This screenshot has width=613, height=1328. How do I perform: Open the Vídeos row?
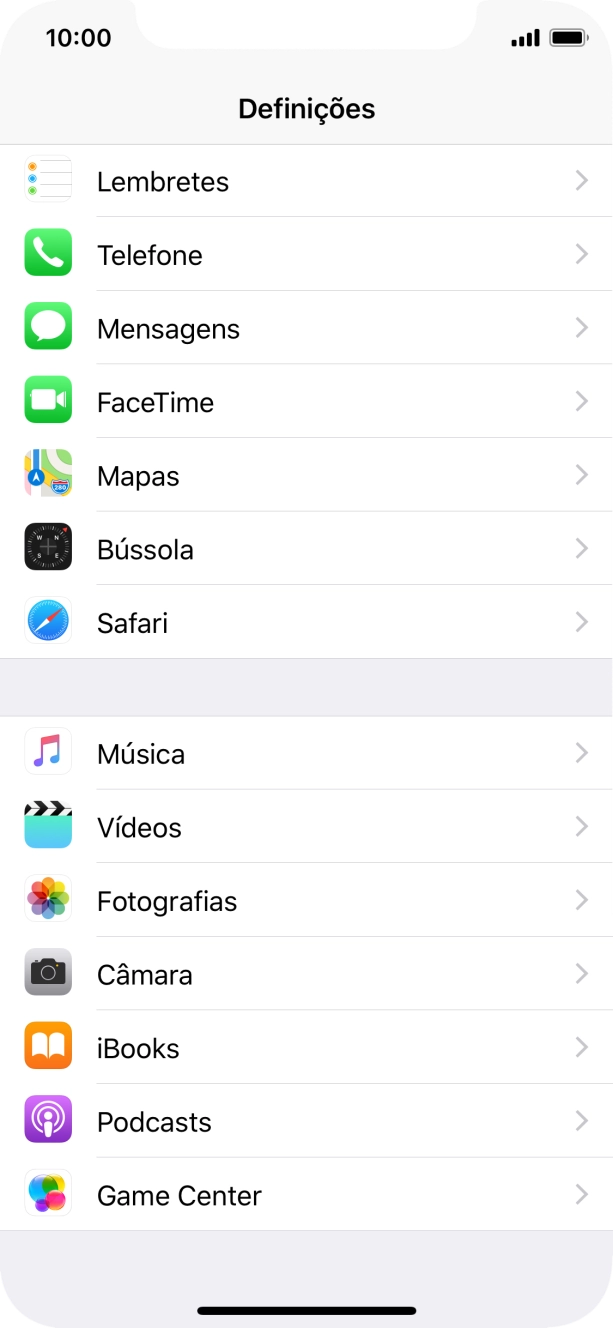click(x=306, y=827)
